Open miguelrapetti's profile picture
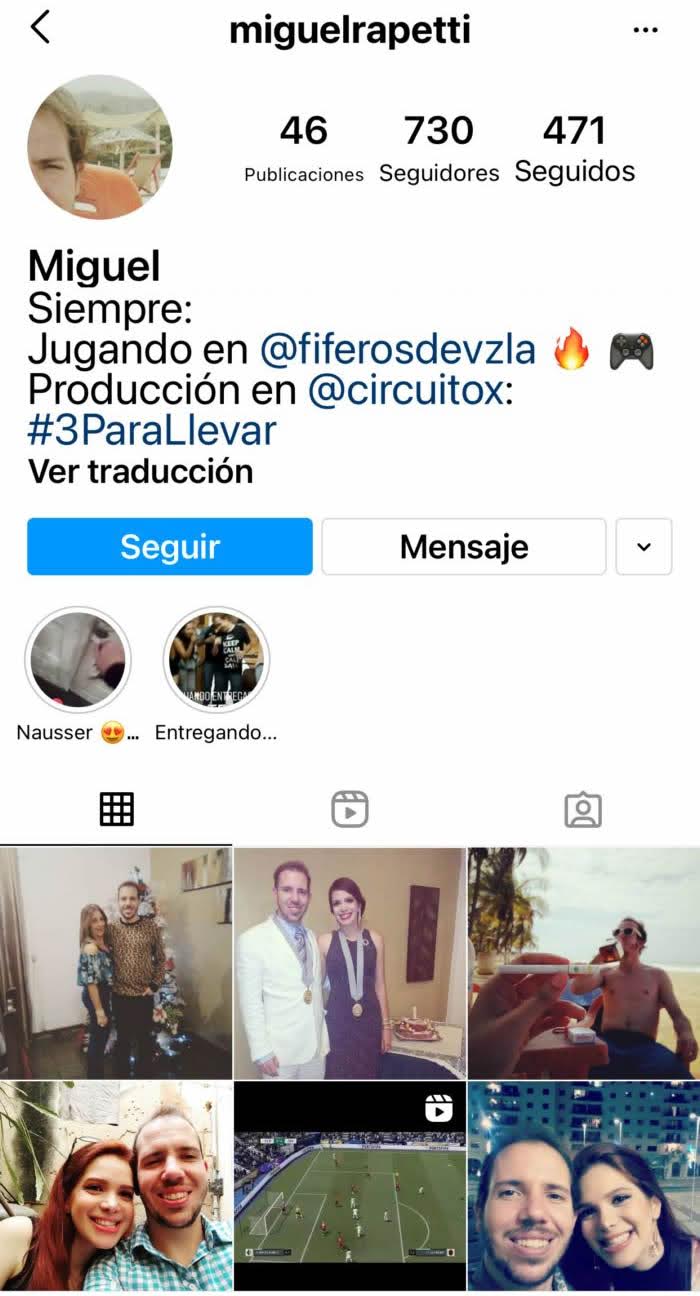 (99, 147)
